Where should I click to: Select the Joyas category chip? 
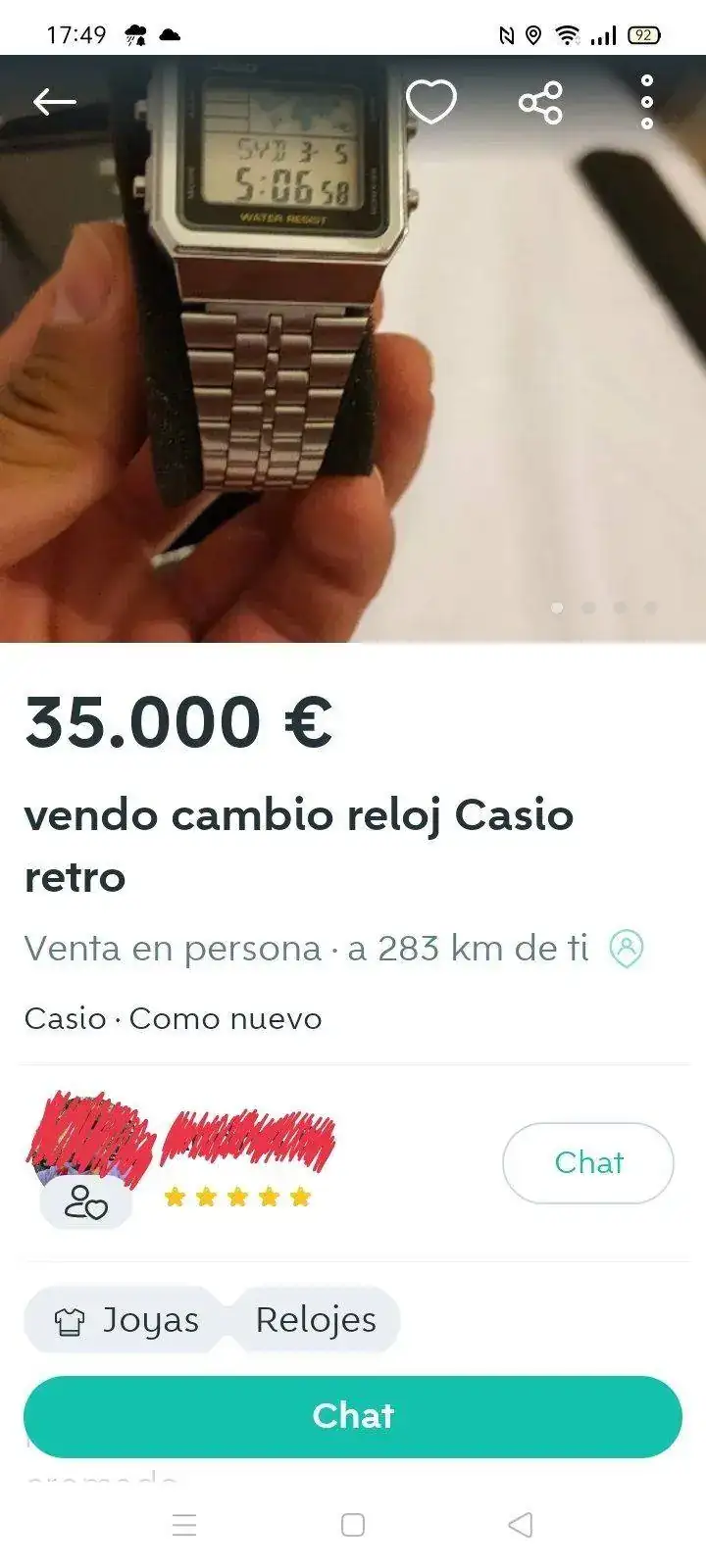(x=126, y=1320)
